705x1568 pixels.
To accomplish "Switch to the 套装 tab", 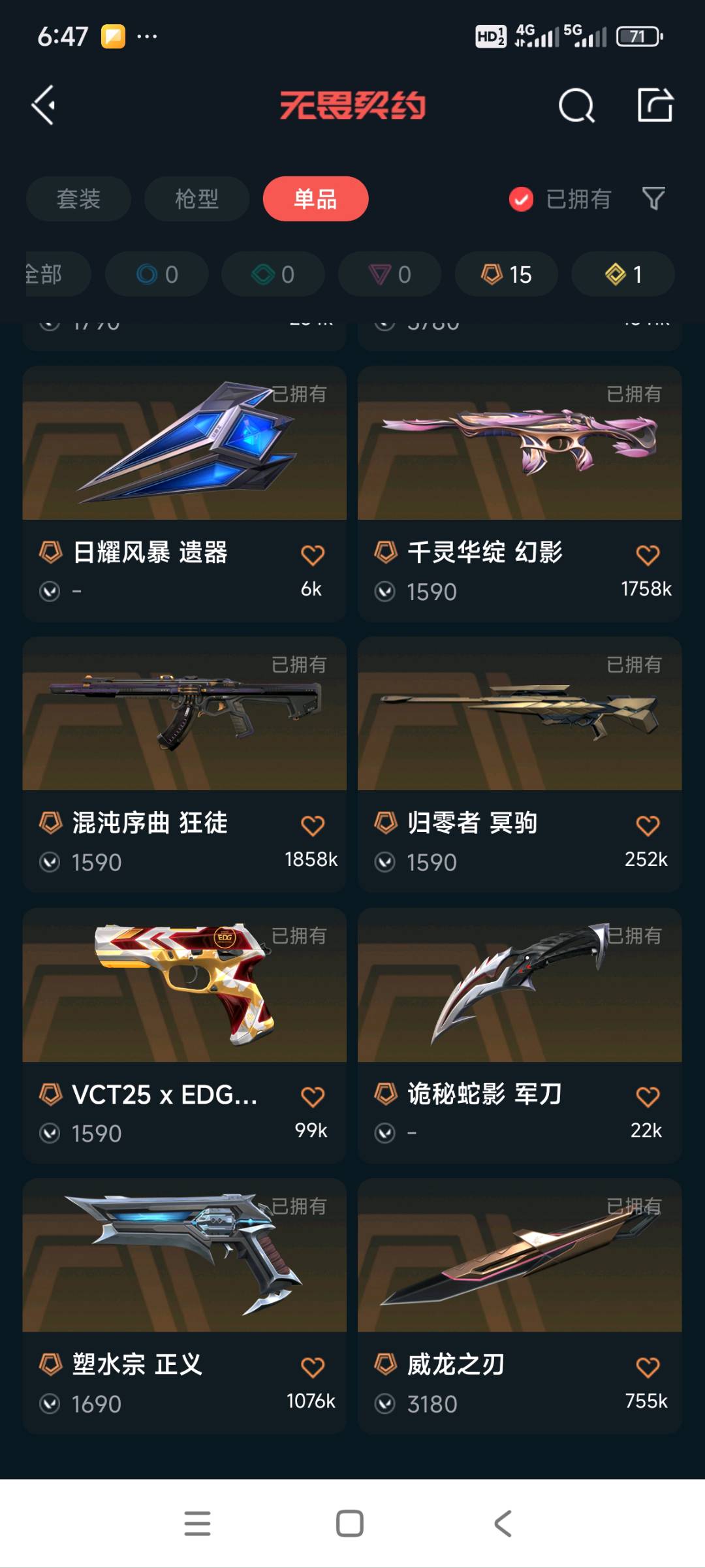I will pos(78,199).
